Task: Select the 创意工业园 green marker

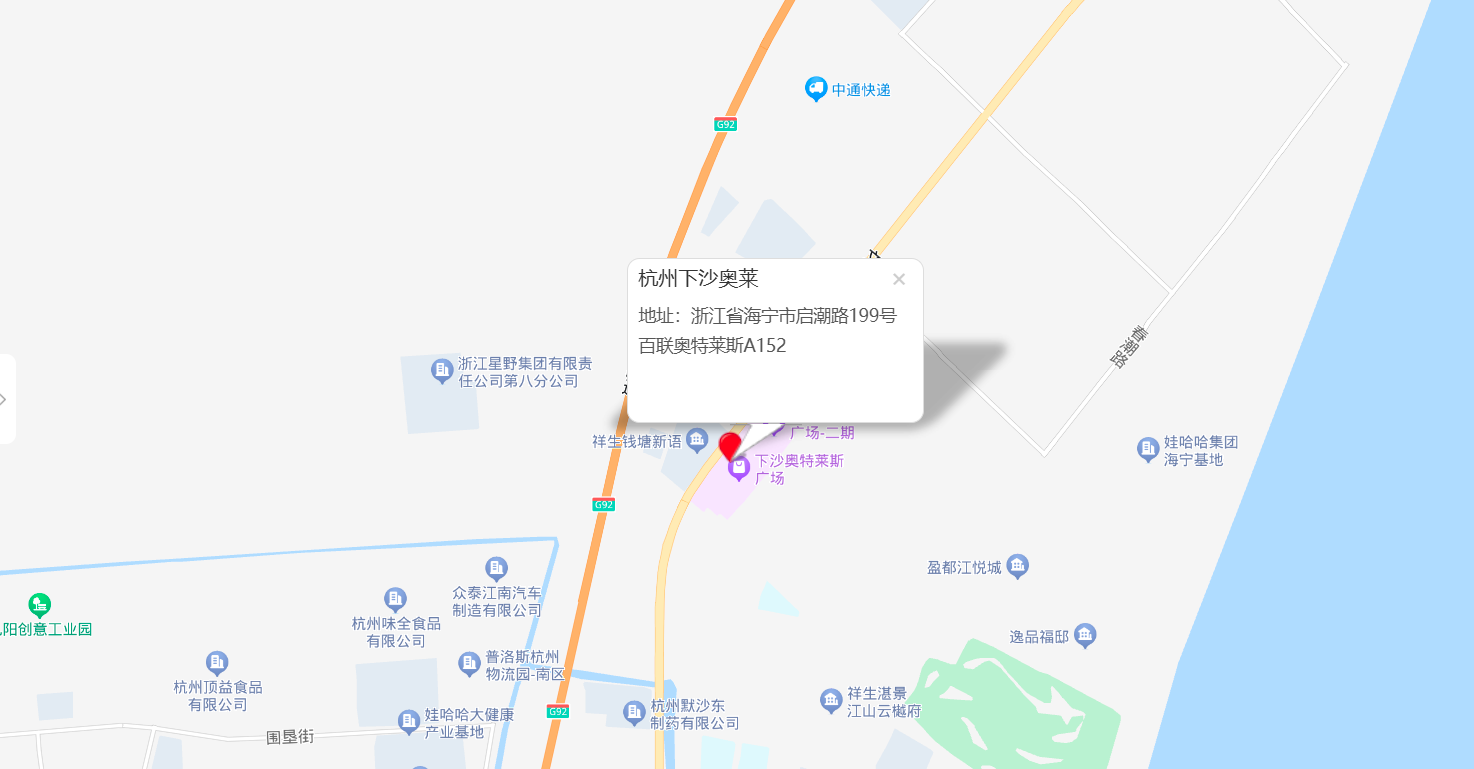Action: click(x=40, y=604)
